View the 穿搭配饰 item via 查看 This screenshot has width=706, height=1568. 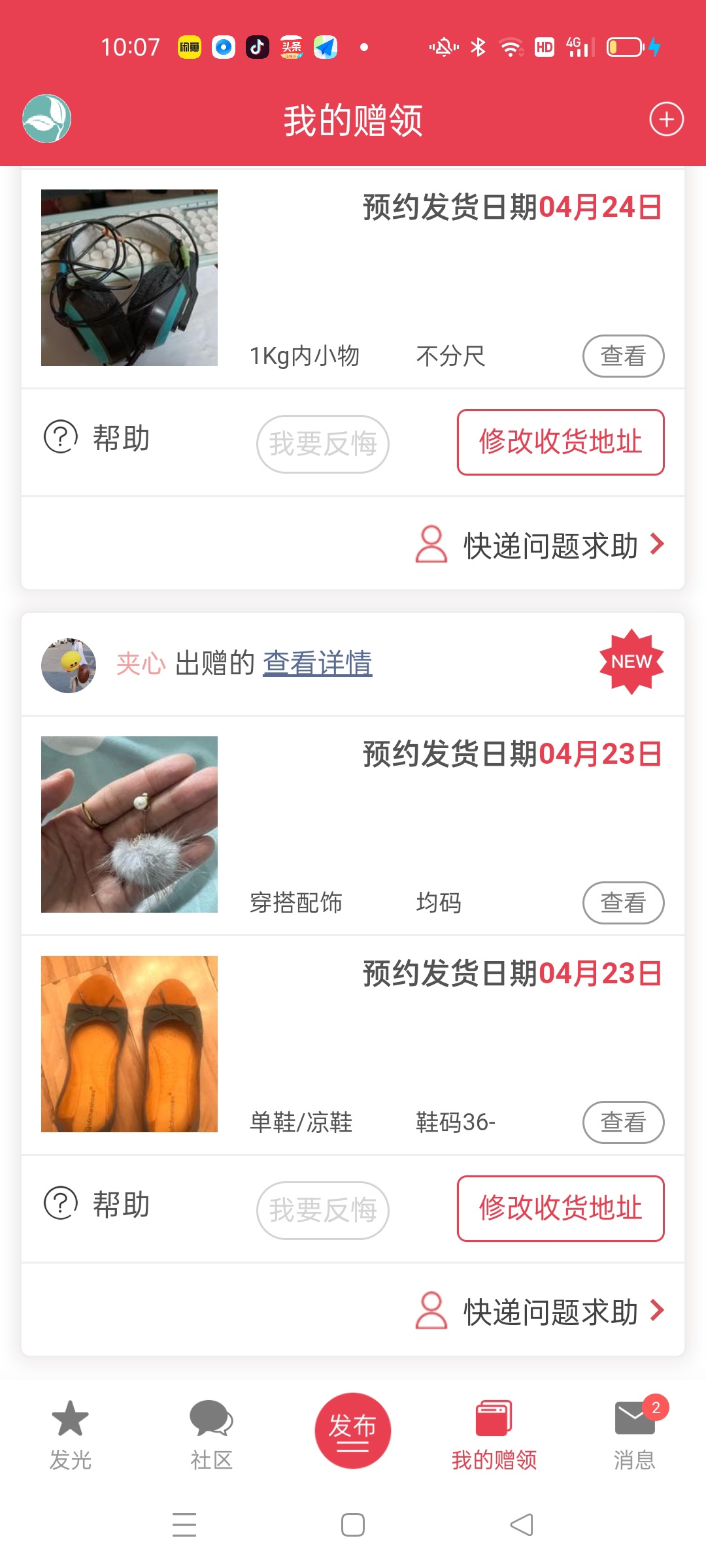pyautogui.click(x=623, y=903)
